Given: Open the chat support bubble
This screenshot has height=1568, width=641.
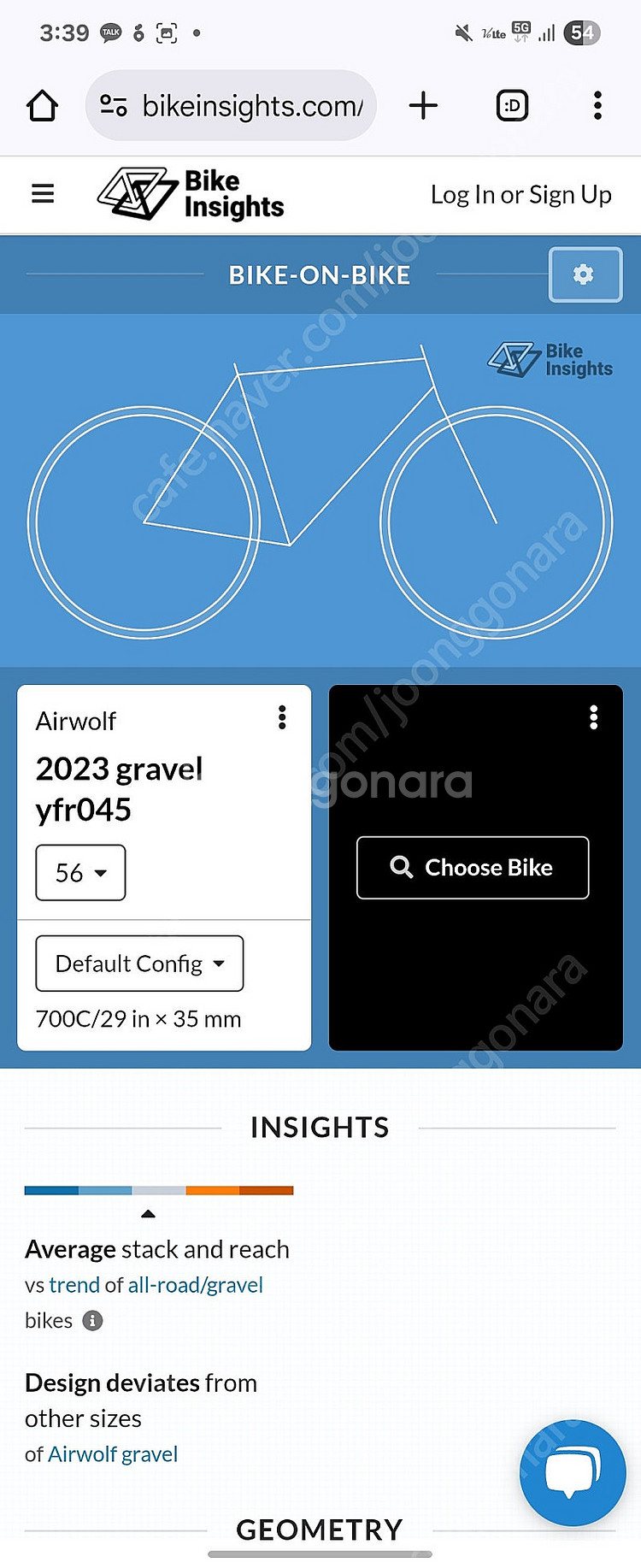Looking at the screenshot, I should click(573, 1472).
